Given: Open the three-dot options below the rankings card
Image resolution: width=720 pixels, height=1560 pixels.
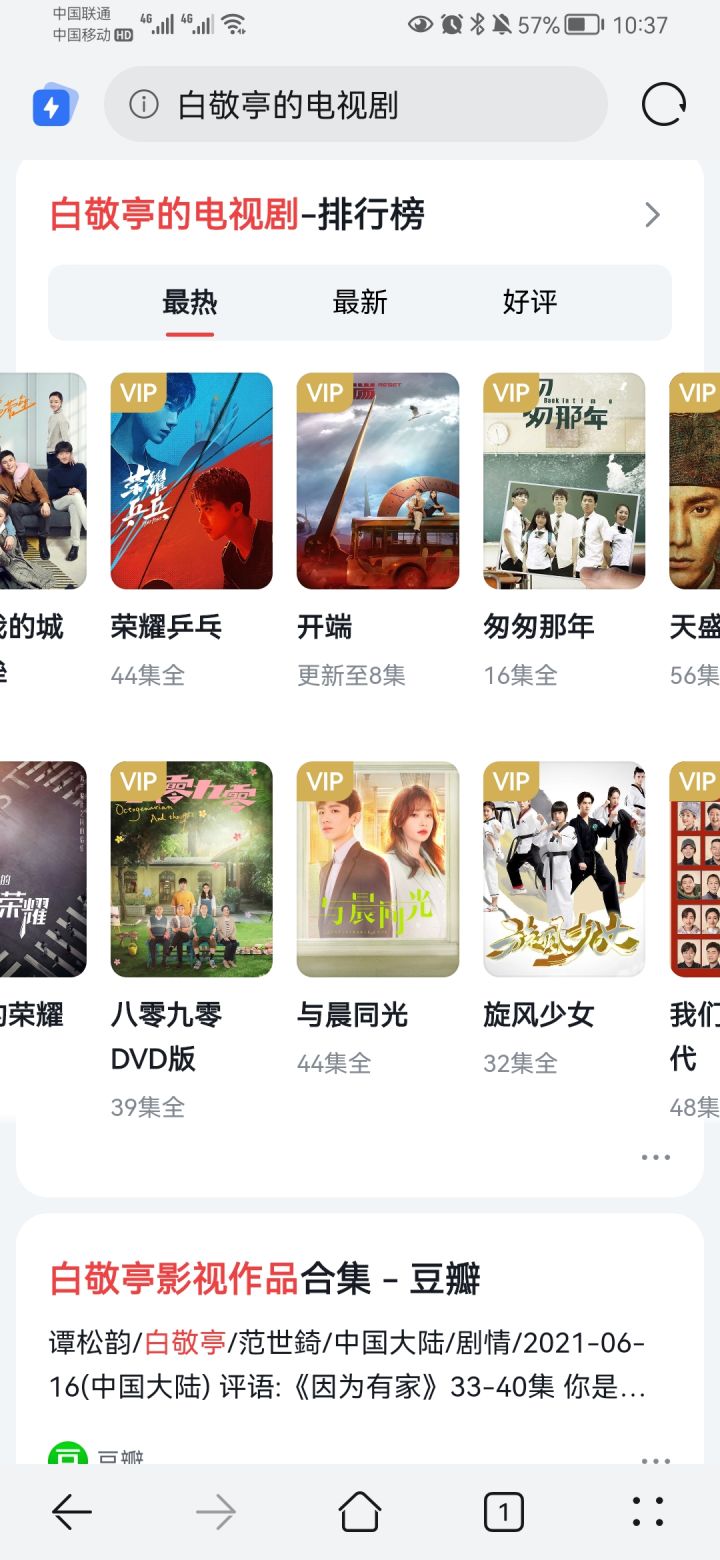Looking at the screenshot, I should (656, 1157).
